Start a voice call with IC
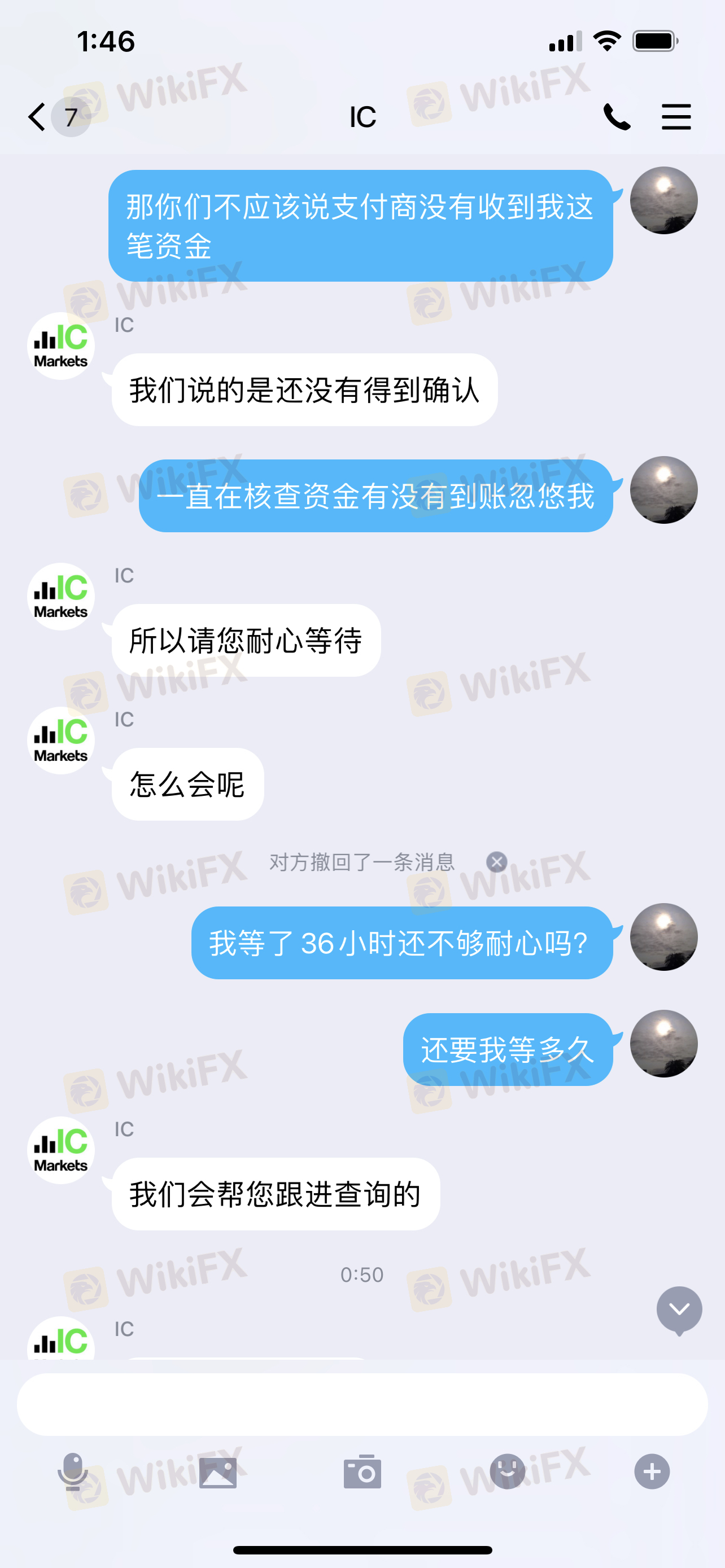725x1568 pixels. tap(616, 116)
